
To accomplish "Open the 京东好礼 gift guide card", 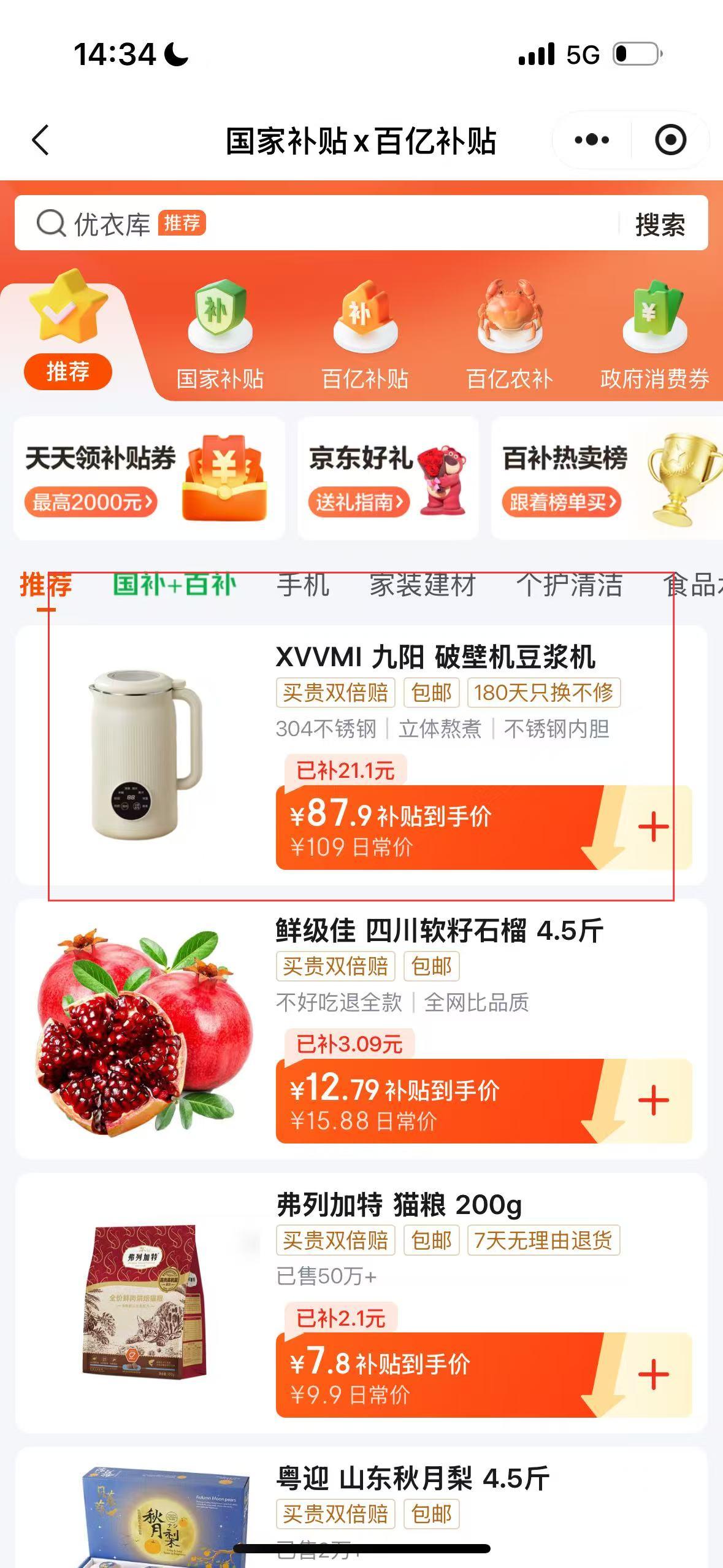I will 388,478.
